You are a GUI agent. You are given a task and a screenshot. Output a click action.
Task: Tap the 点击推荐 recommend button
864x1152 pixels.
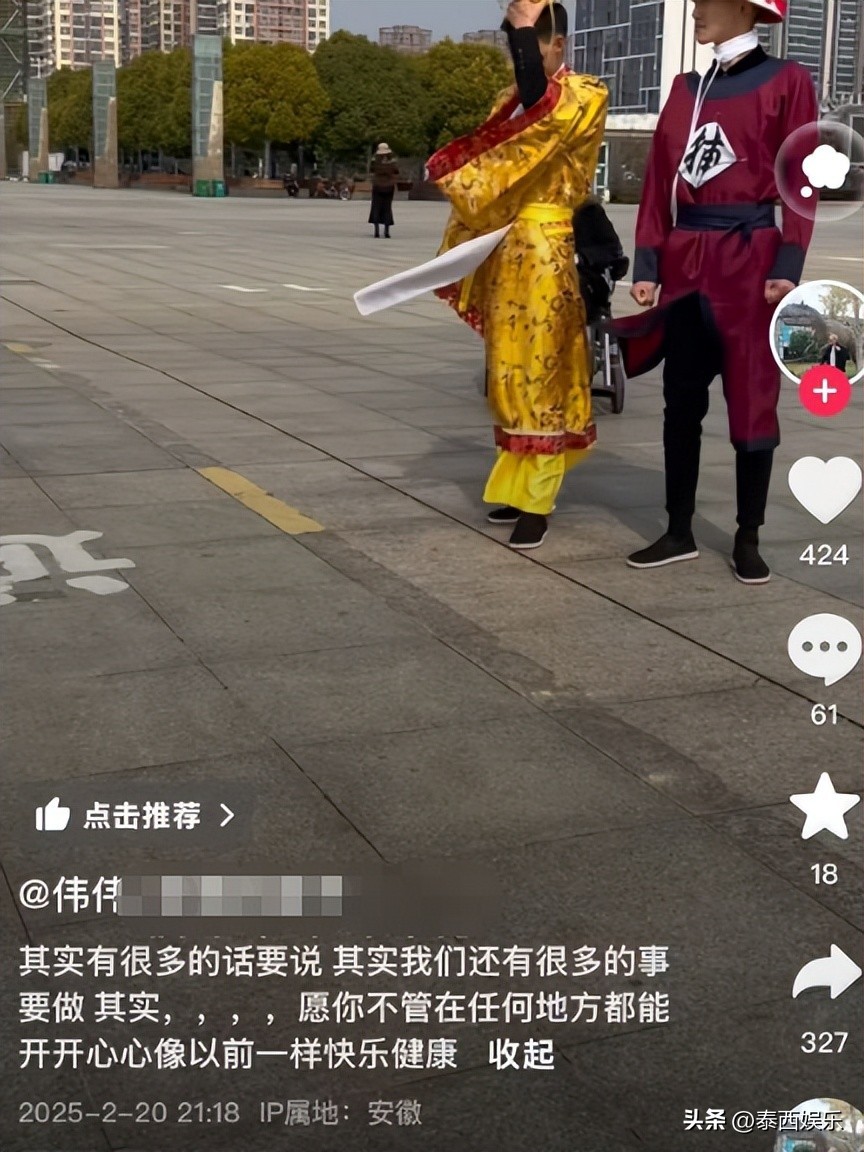click(x=135, y=815)
